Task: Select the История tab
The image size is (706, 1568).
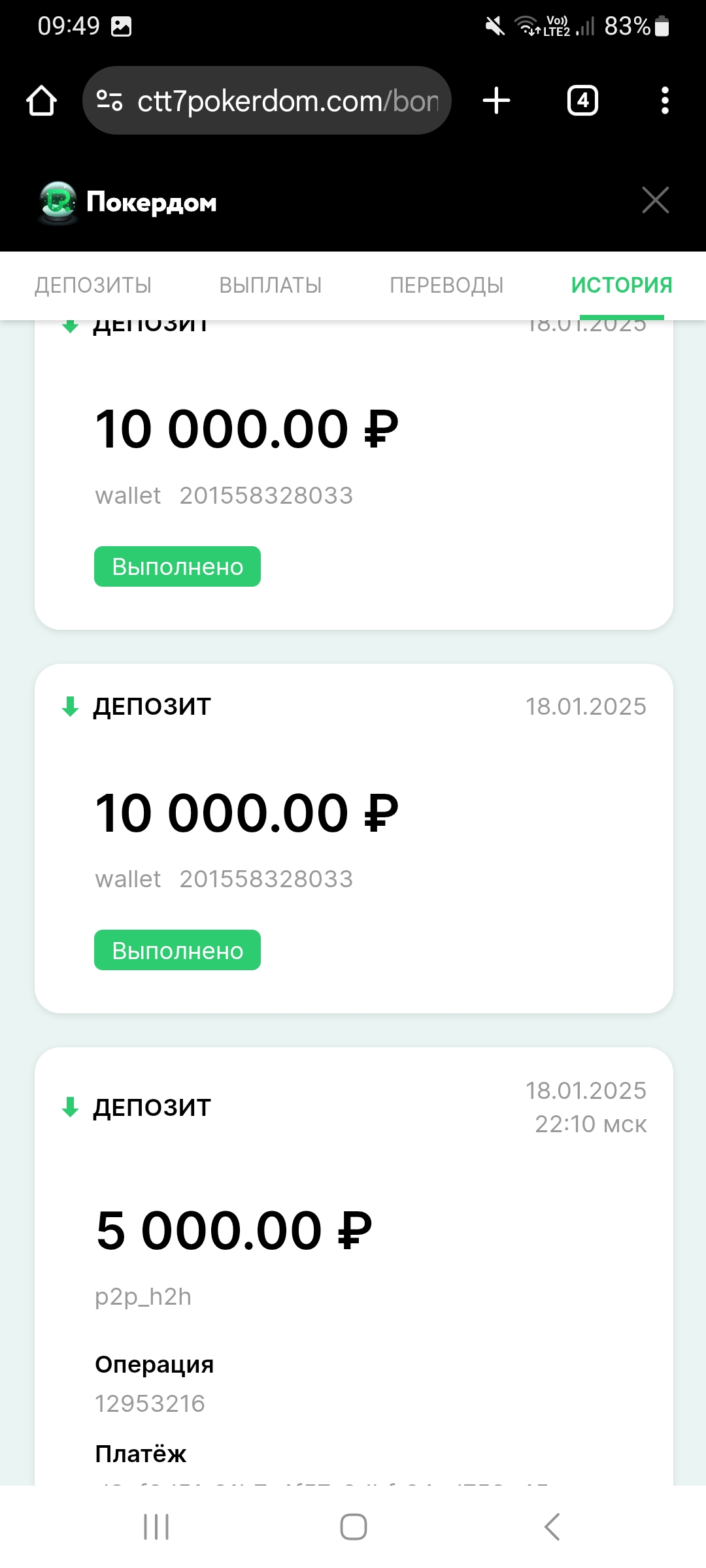Action: pos(622,286)
